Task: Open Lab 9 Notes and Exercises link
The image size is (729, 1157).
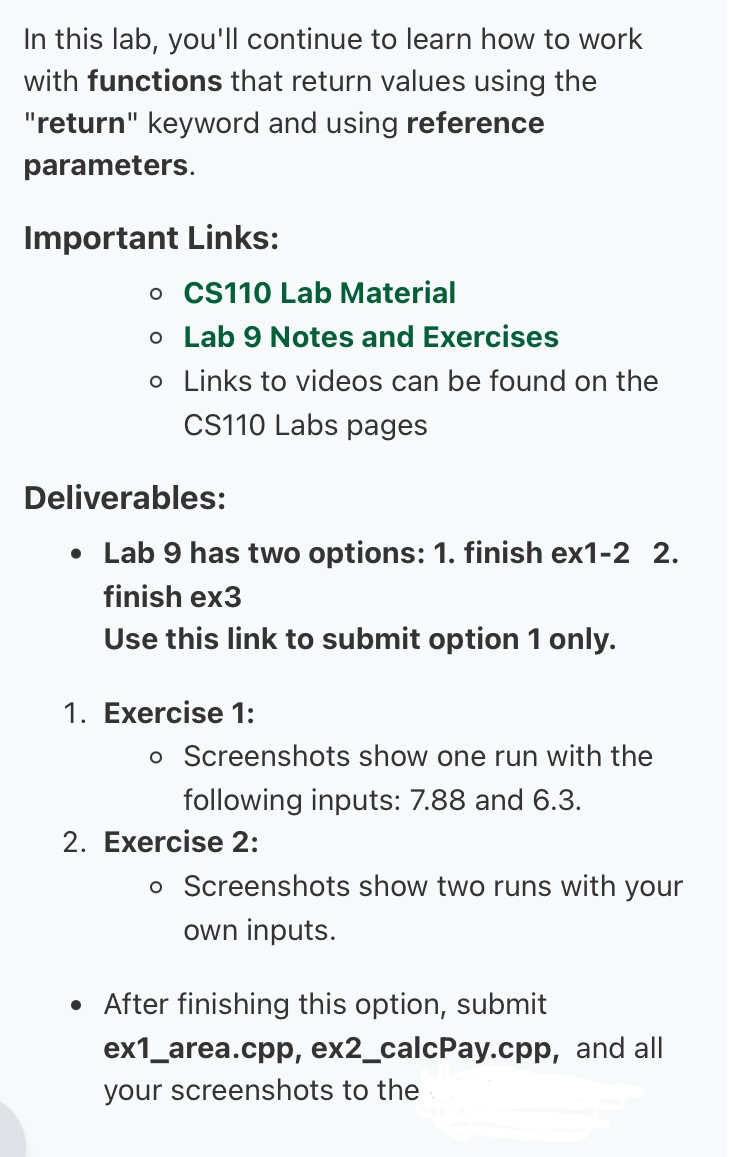Action: click(370, 337)
